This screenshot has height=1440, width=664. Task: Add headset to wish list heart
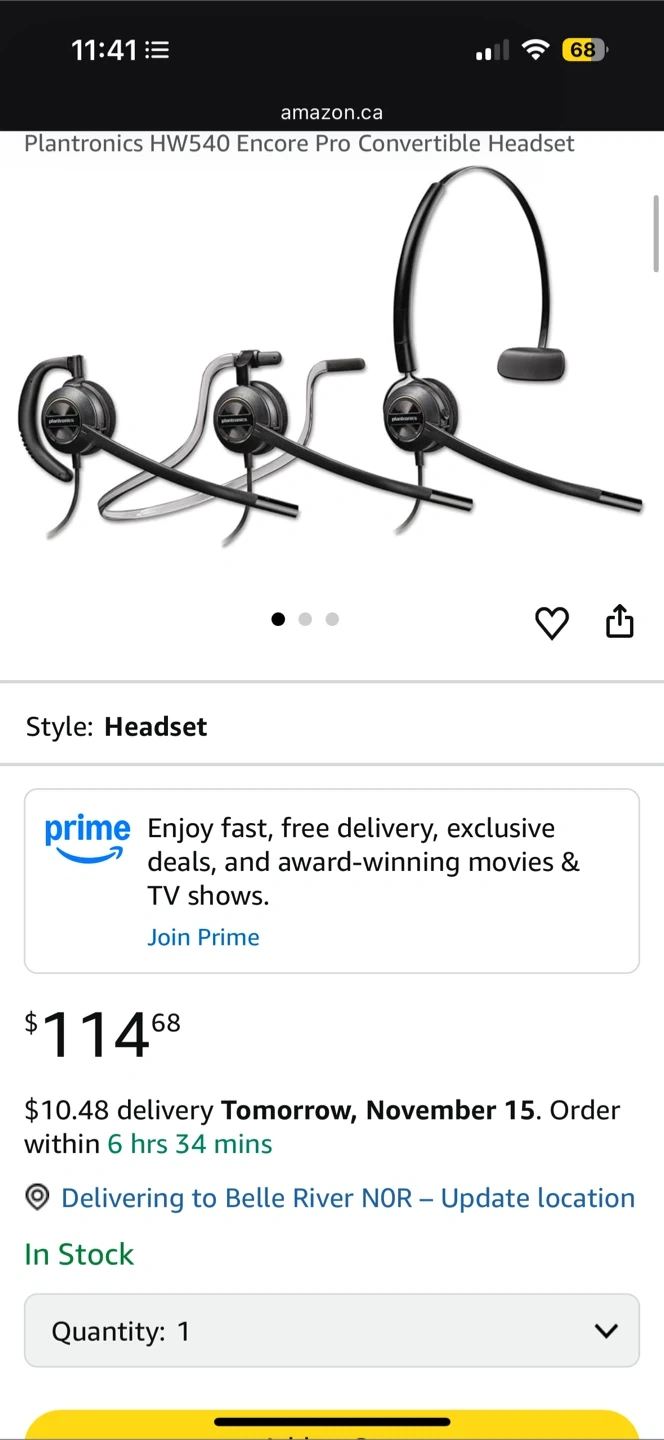(x=551, y=622)
